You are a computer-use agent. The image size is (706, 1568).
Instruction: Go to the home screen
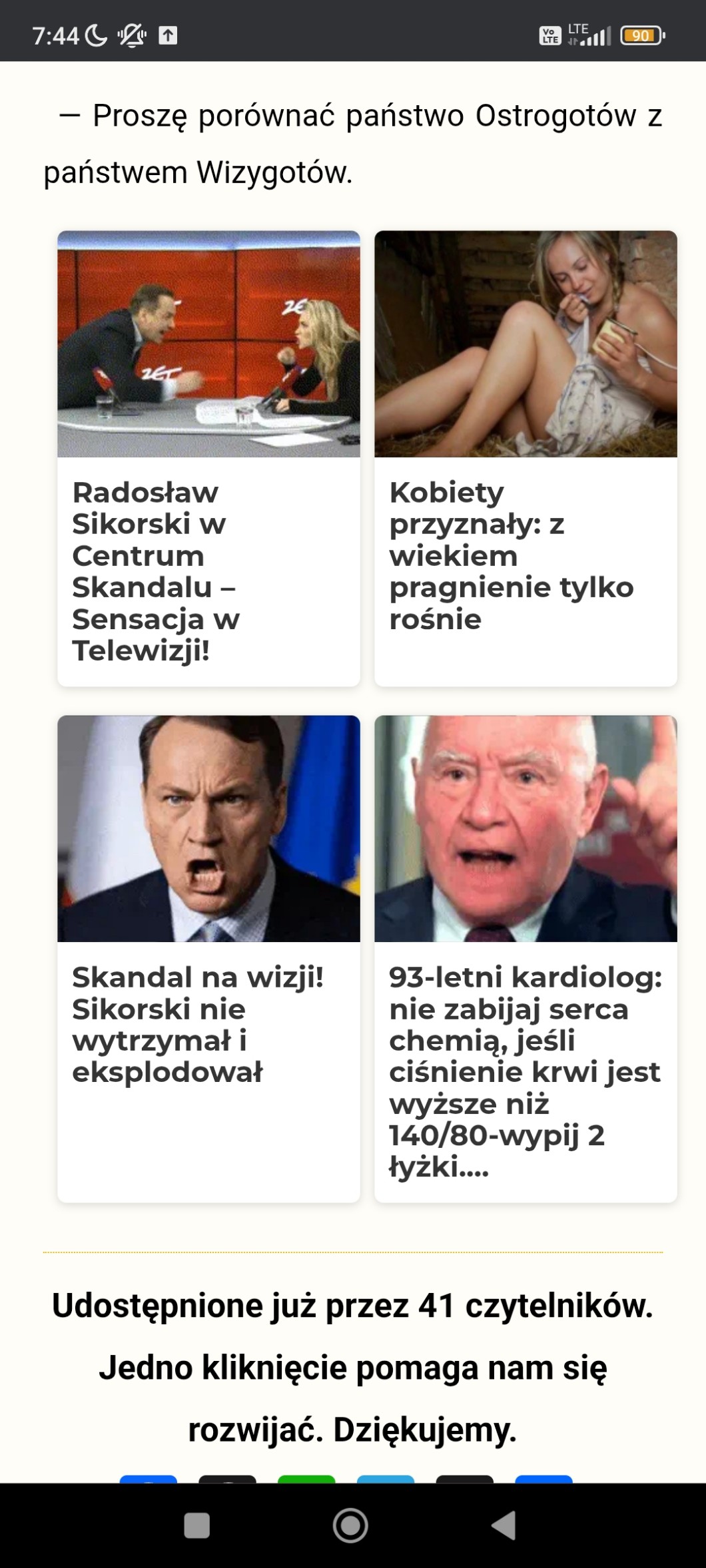pos(350,1525)
